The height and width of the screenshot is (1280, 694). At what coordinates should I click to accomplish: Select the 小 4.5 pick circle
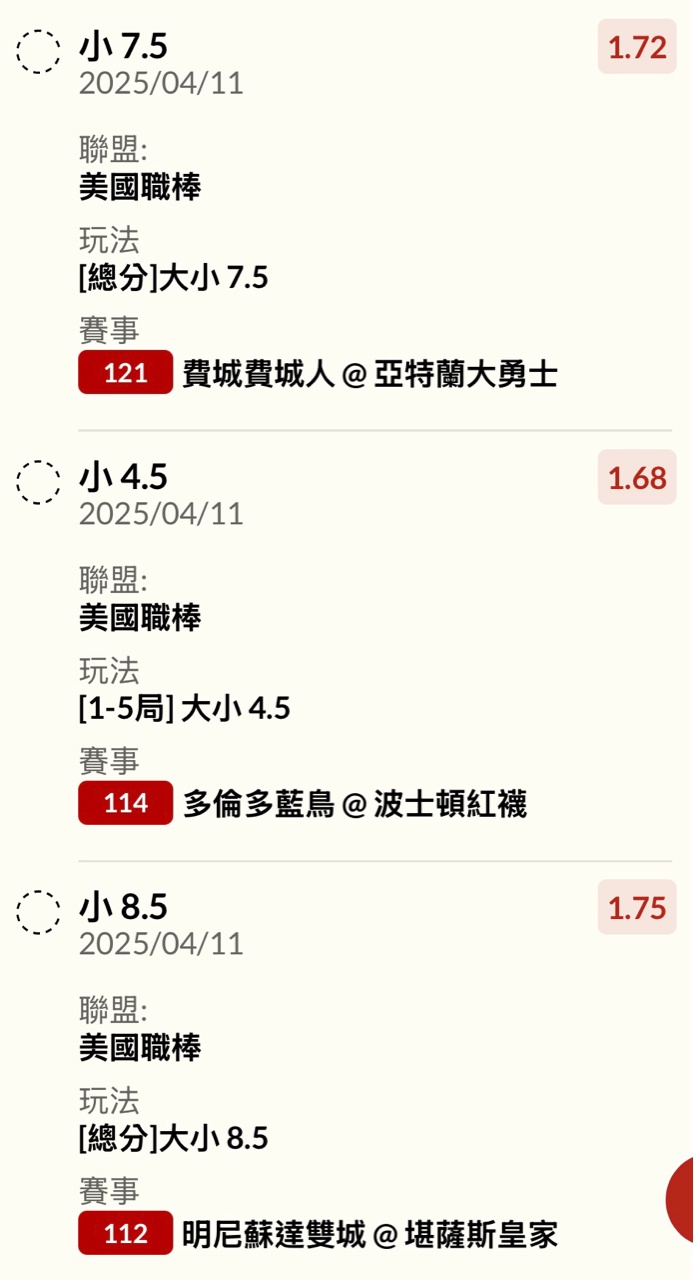tap(39, 482)
